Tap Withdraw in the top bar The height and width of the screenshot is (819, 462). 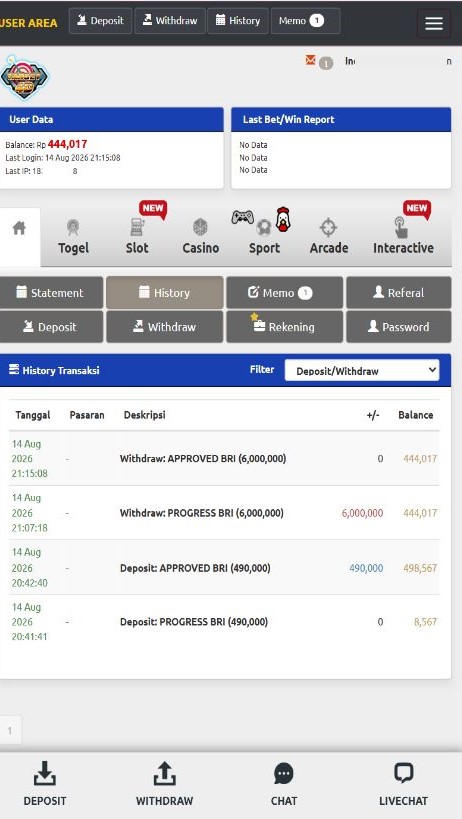pos(170,21)
